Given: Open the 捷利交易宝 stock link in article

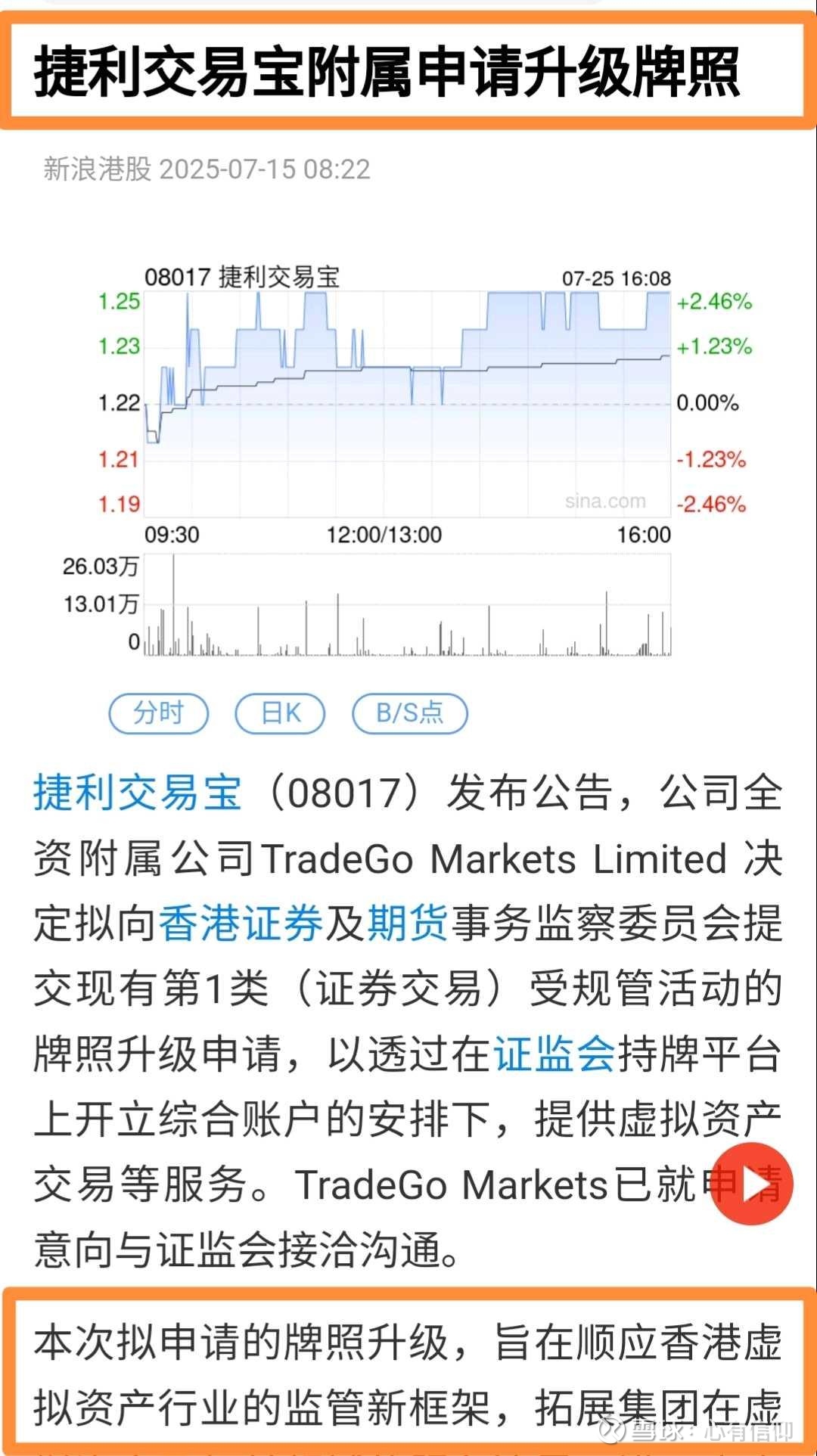Looking at the screenshot, I should click(138, 793).
